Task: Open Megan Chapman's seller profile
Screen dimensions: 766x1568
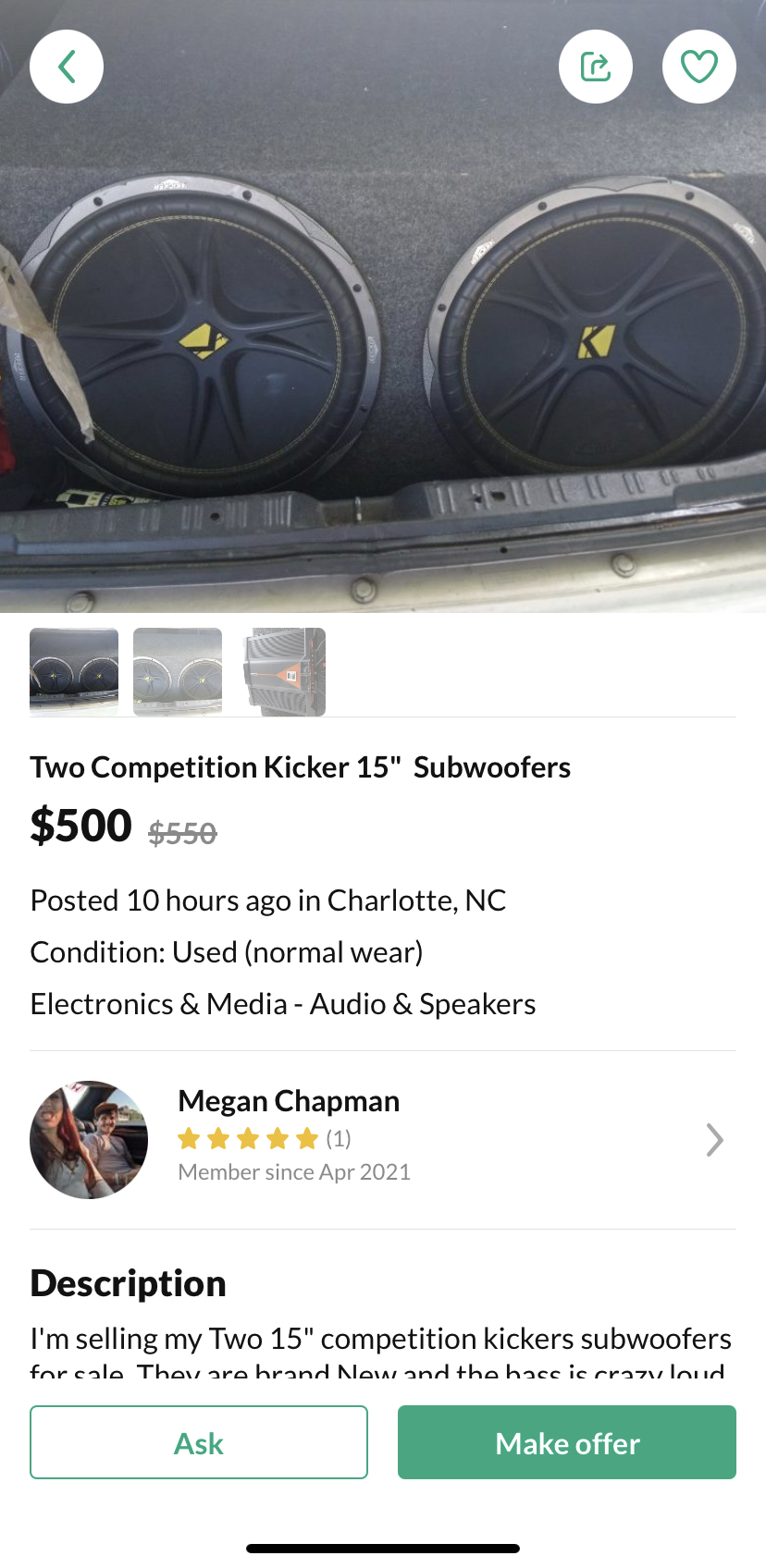Action: coord(383,1140)
